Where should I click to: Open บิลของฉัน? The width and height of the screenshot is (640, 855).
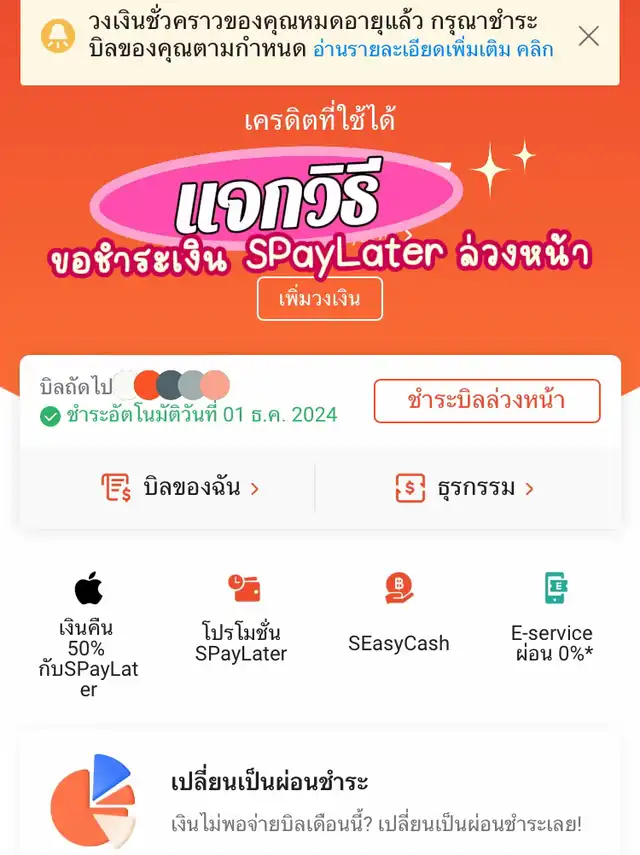[180, 488]
